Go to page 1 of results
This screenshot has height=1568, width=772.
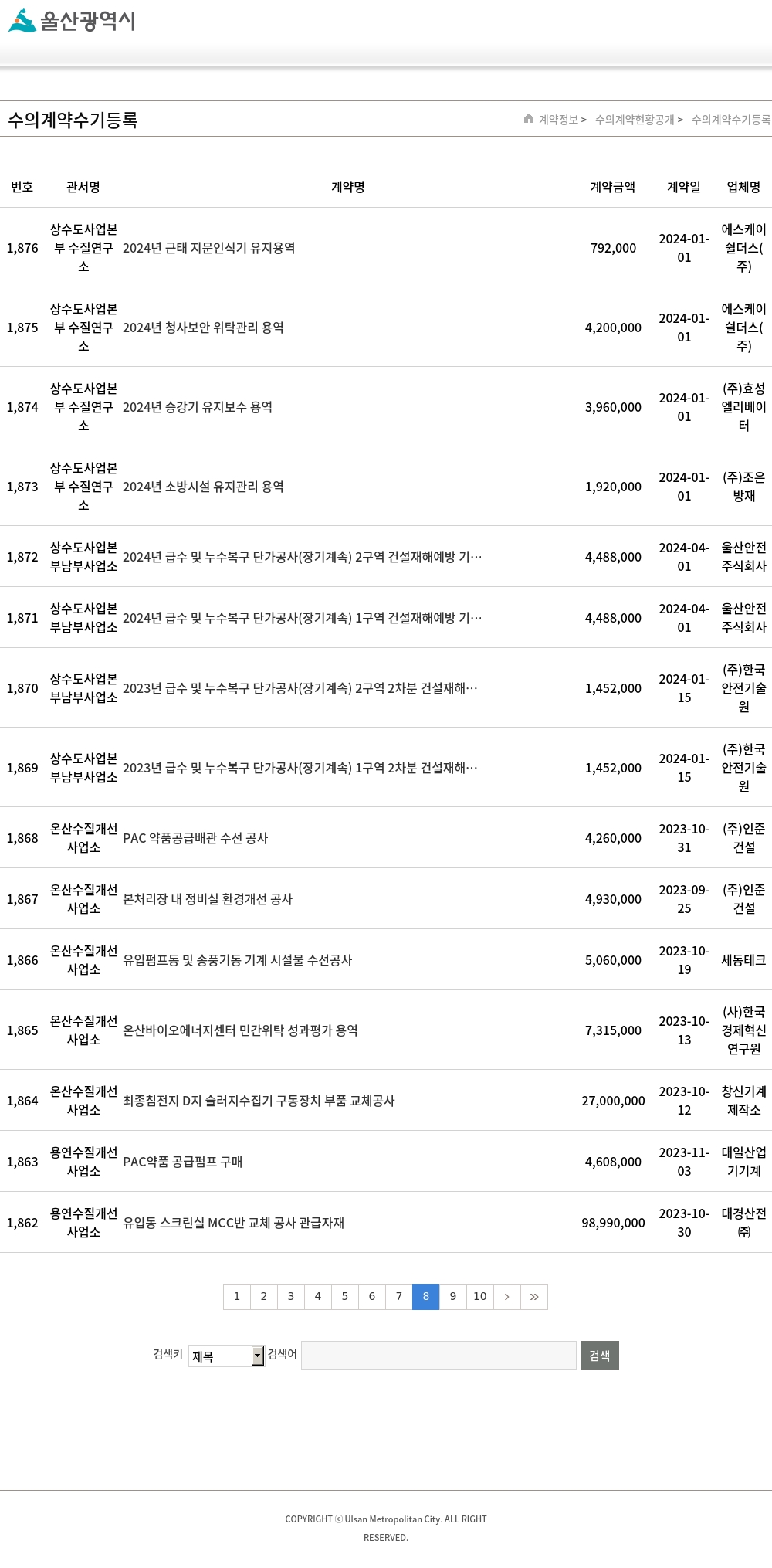pos(237,1296)
